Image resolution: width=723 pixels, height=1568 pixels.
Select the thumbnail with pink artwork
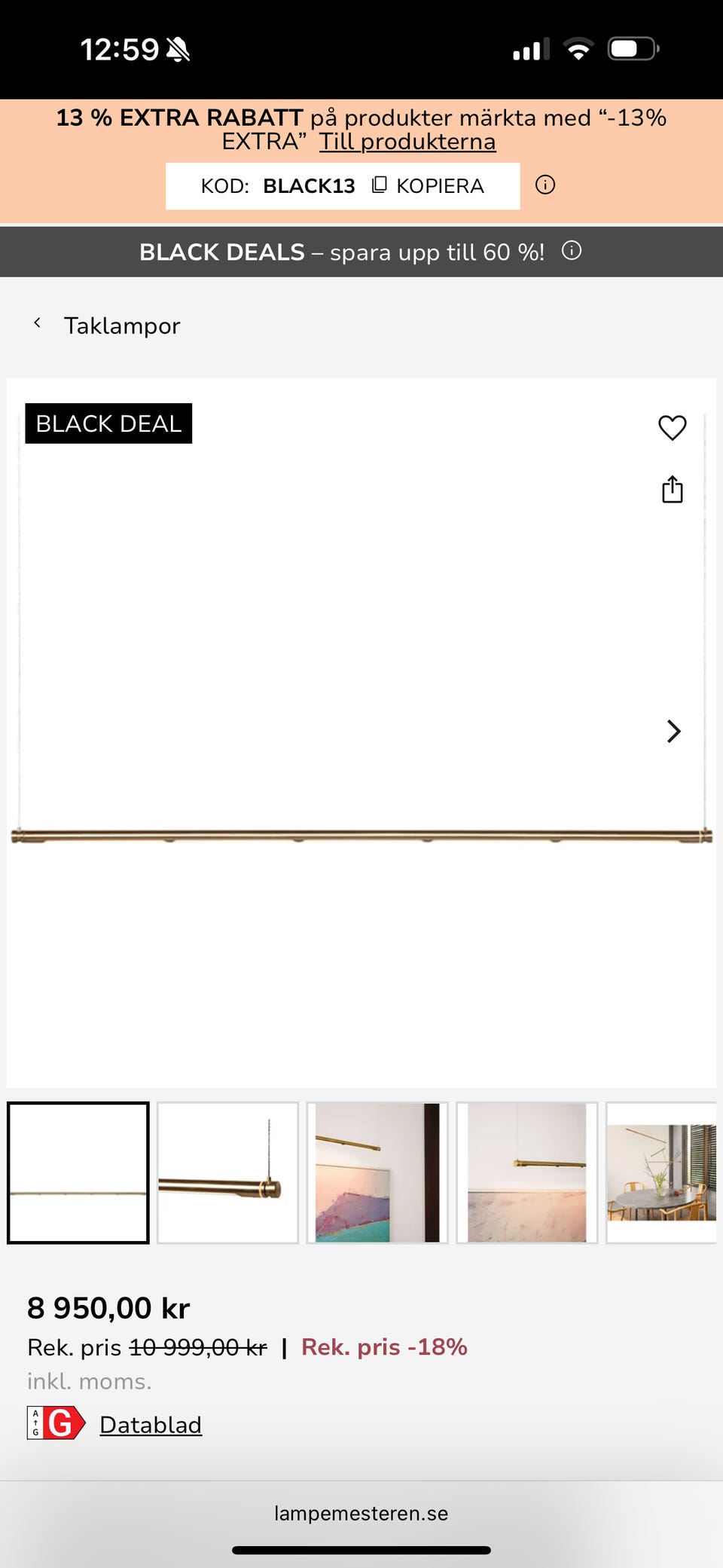(377, 1172)
